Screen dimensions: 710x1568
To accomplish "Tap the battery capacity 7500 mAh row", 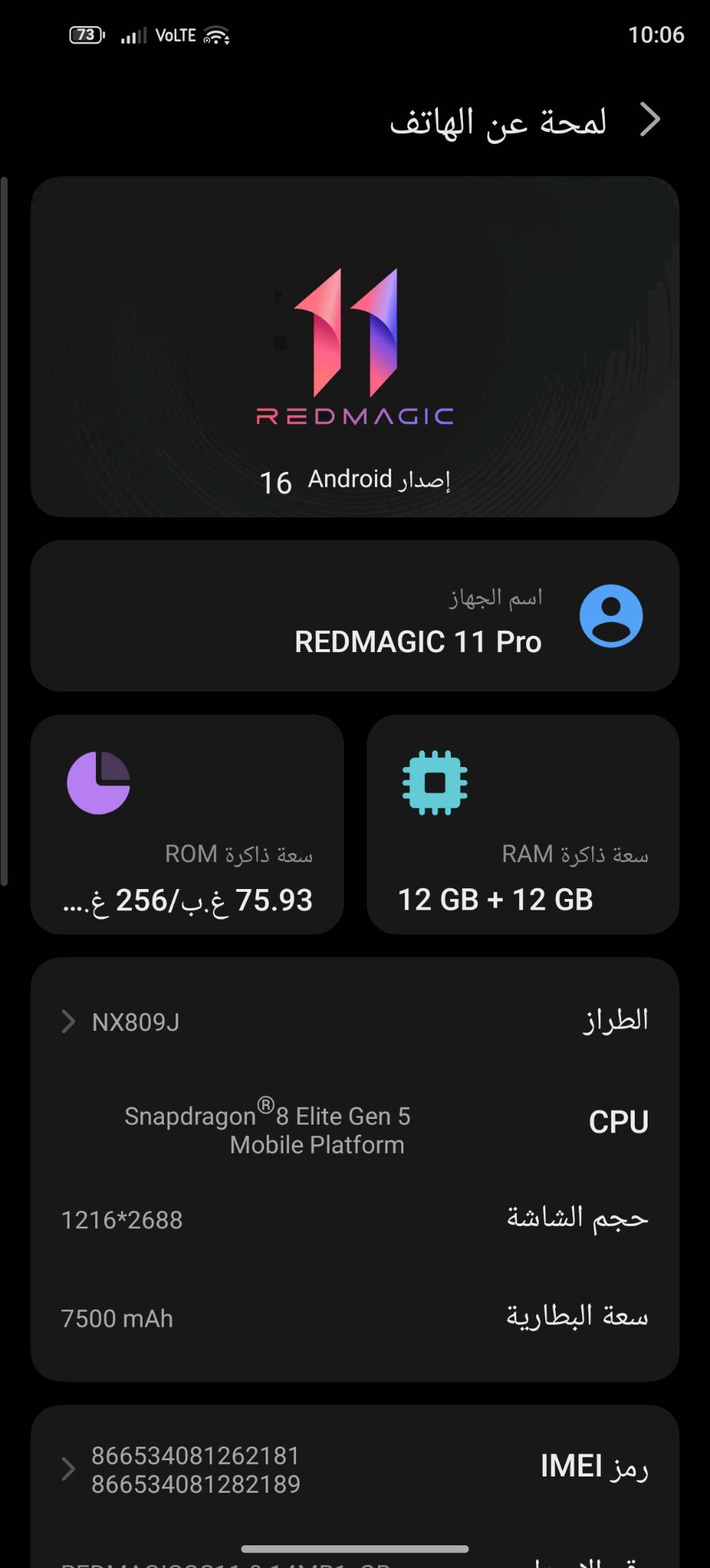I will pyautogui.click(x=355, y=1317).
